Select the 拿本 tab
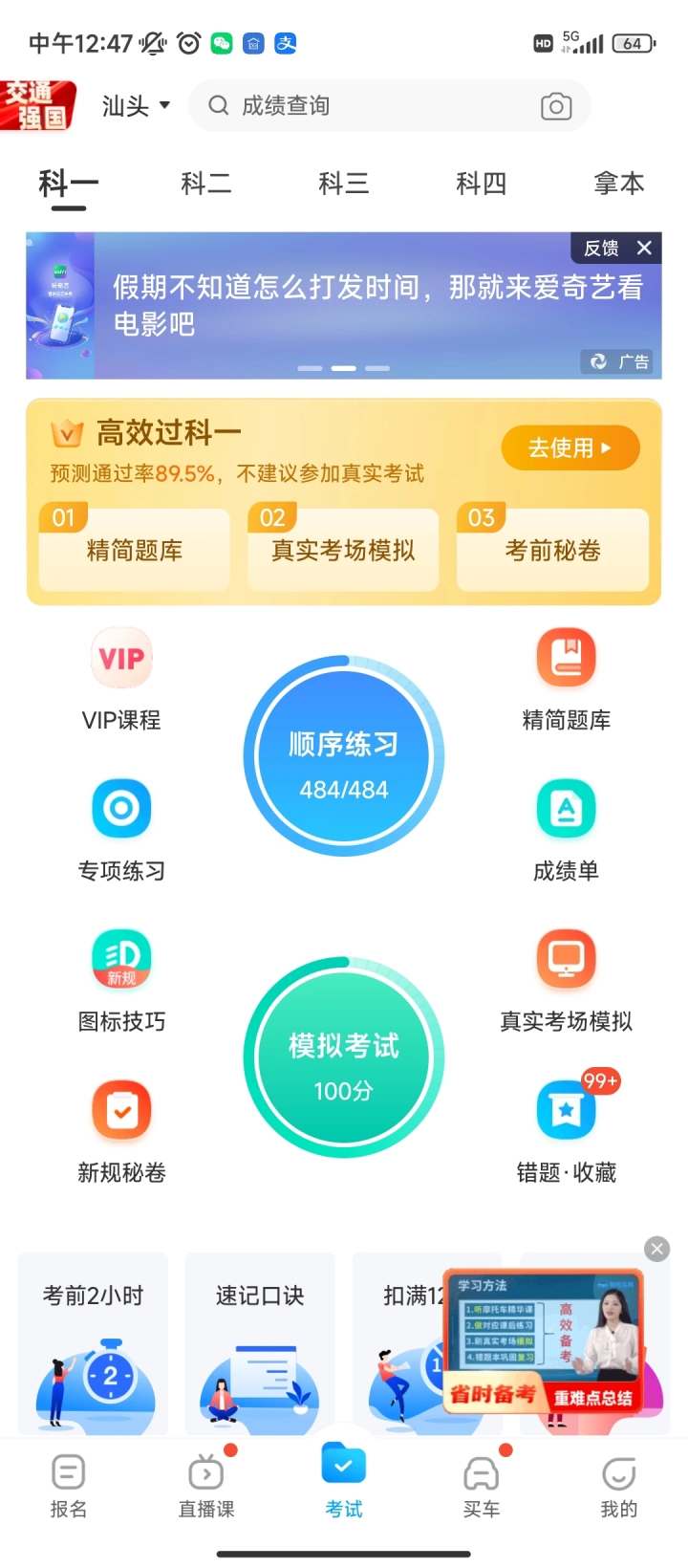The height and width of the screenshot is (1568, 688). click(x=619, y=184)
